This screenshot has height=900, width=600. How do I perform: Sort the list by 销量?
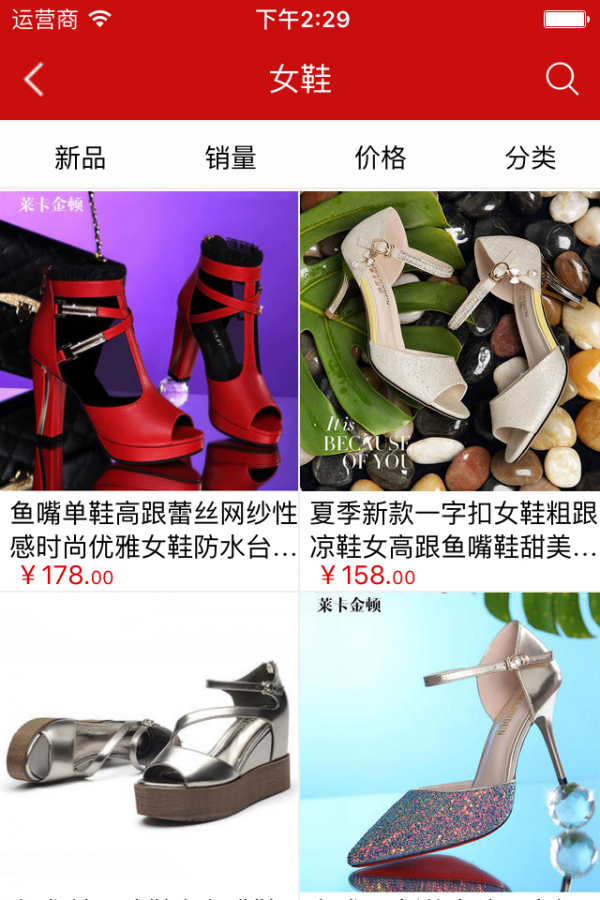(231, 158)
